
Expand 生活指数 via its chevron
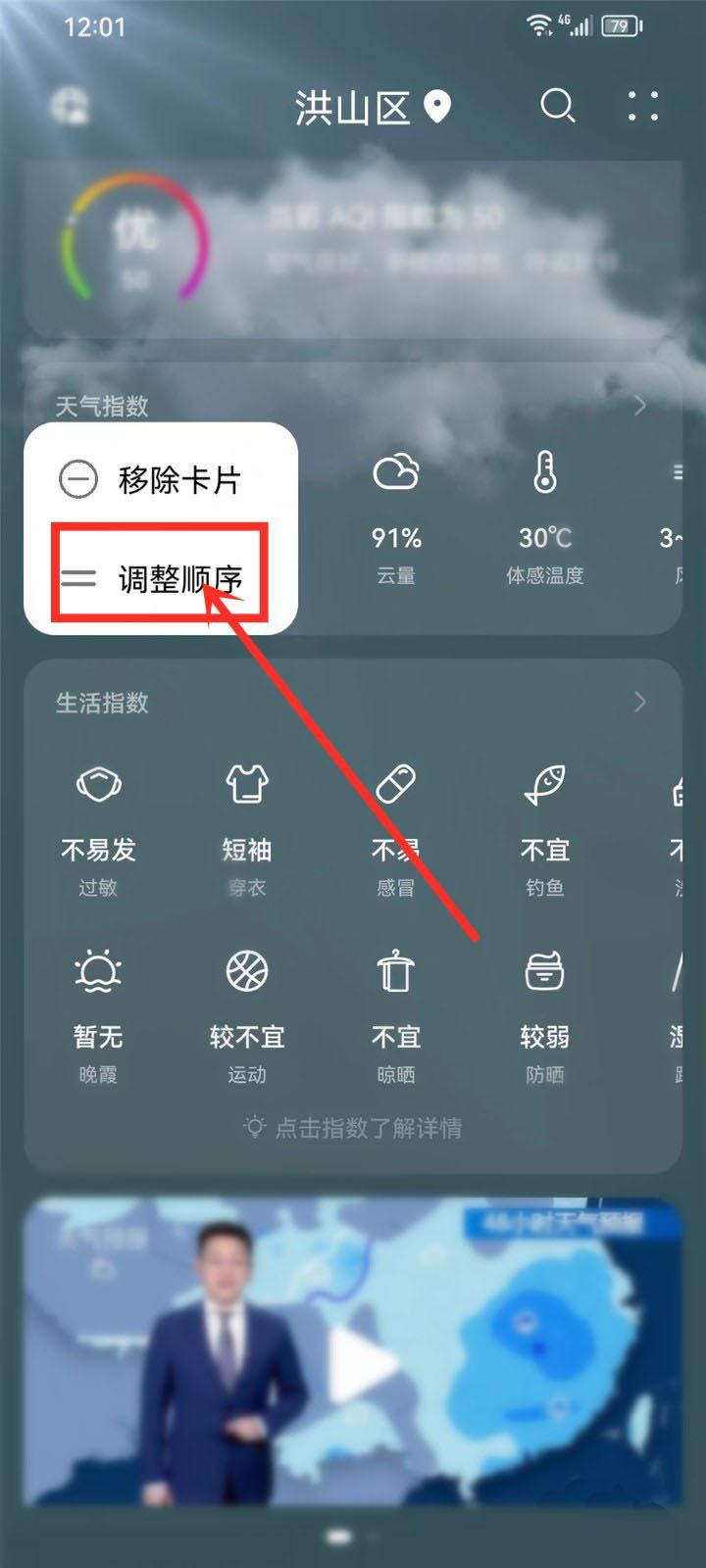coord(640,702)
